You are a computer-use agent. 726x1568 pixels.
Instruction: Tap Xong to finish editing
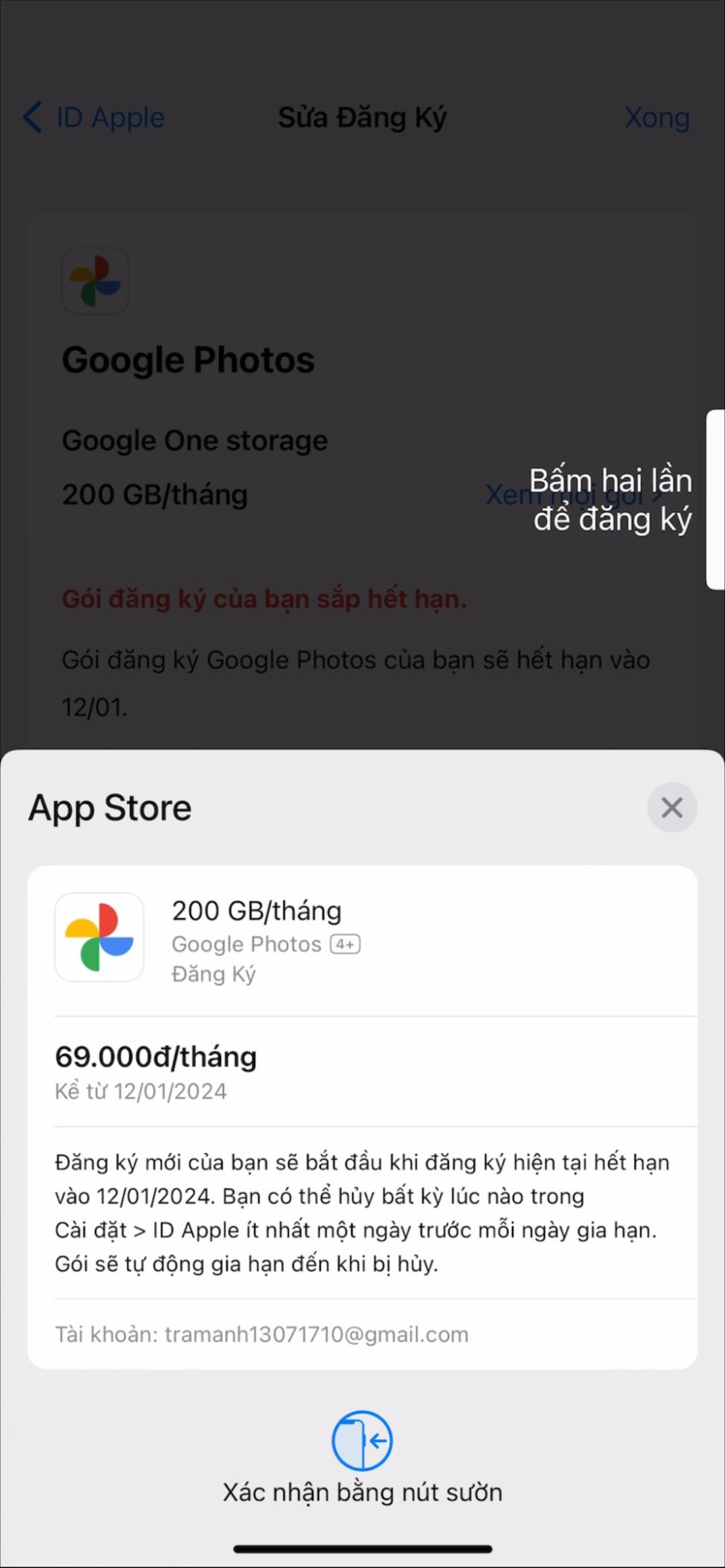(x=656, y=118)
